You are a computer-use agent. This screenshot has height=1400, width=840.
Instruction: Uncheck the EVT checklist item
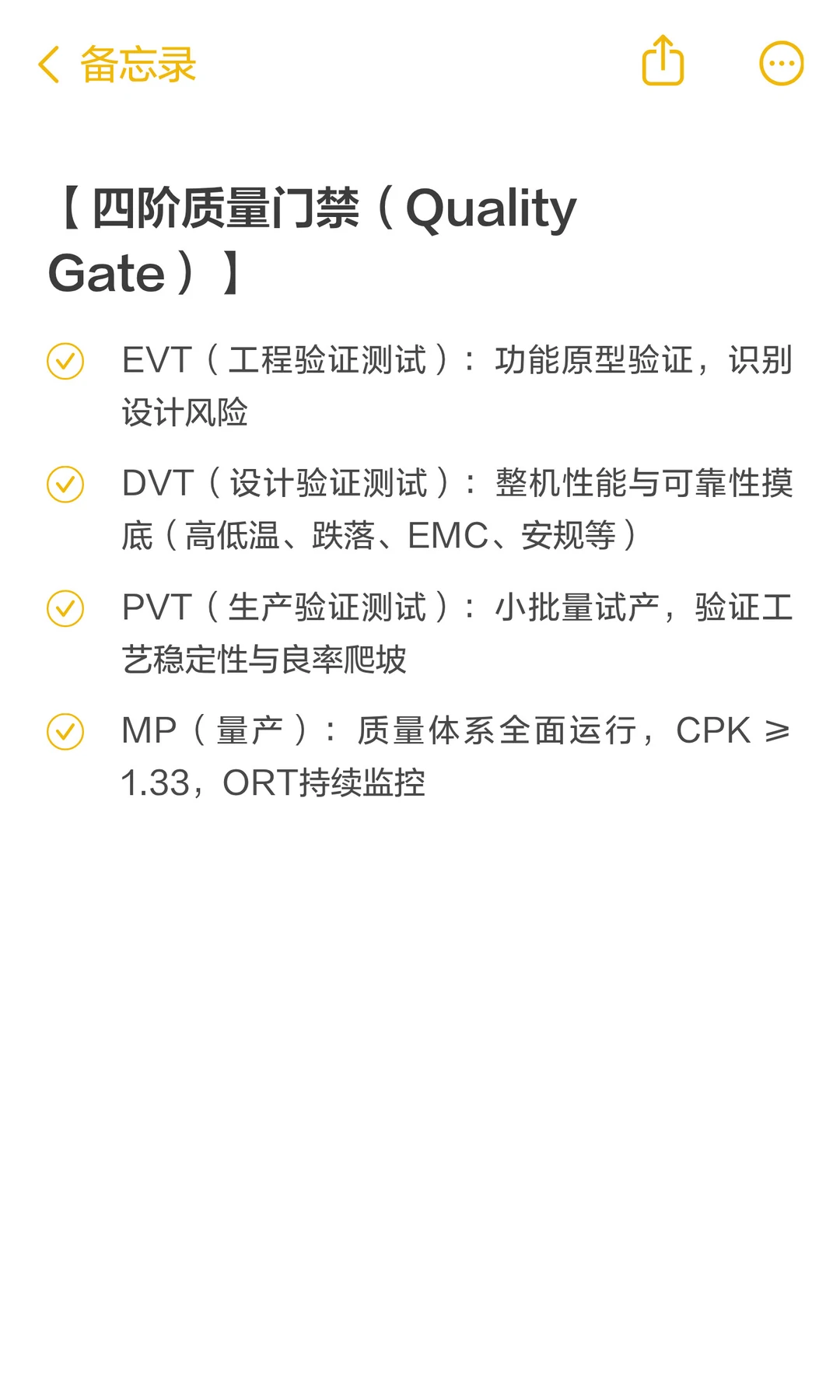click(x=65, y=361)
